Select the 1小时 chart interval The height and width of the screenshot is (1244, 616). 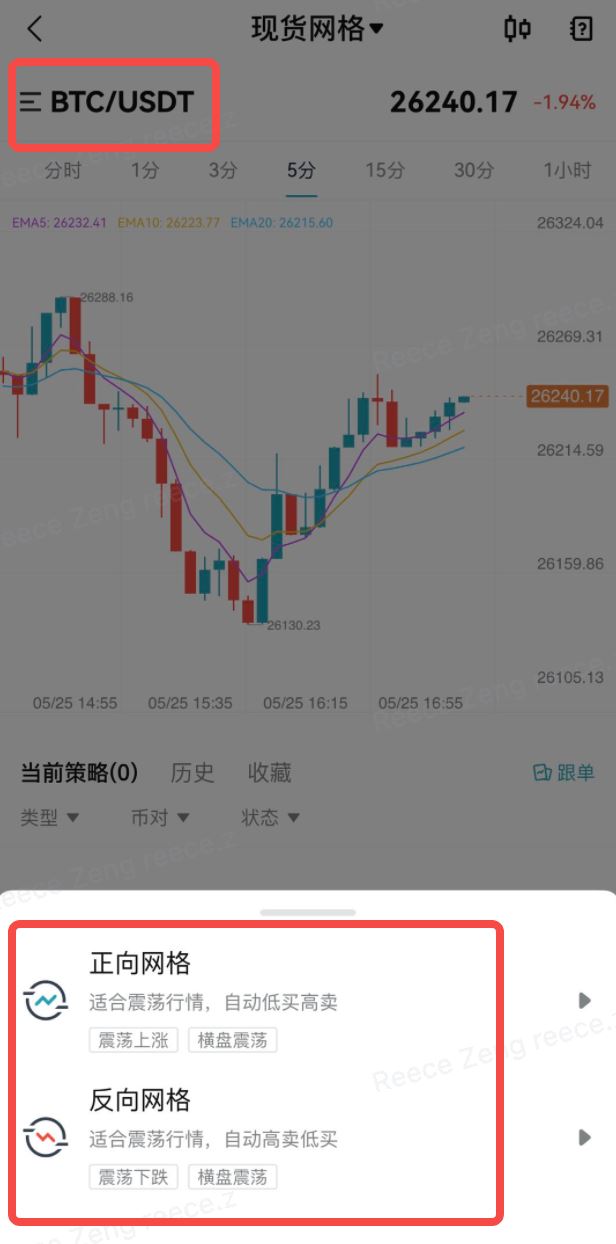(567, 170)
